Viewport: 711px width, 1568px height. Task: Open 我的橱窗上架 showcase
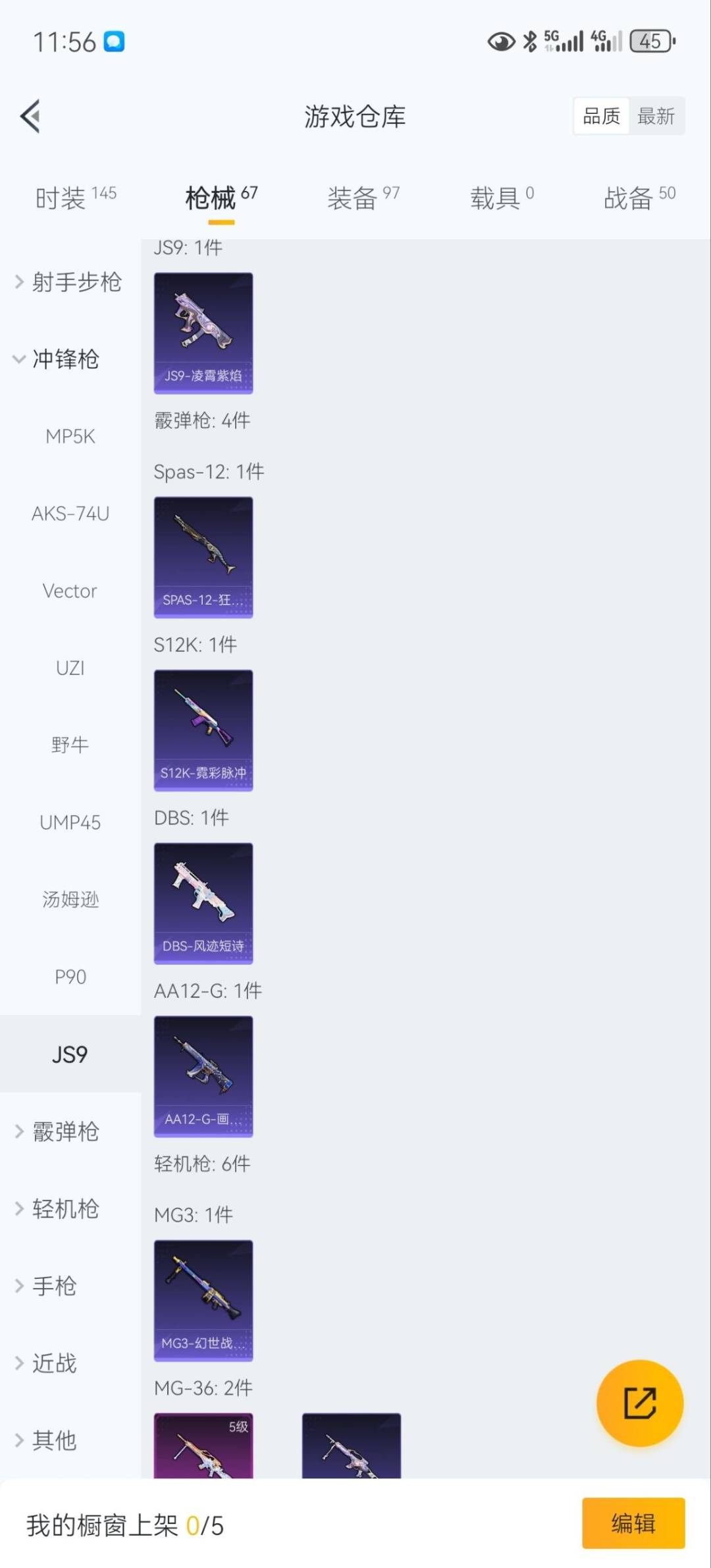coord(124,1523)
